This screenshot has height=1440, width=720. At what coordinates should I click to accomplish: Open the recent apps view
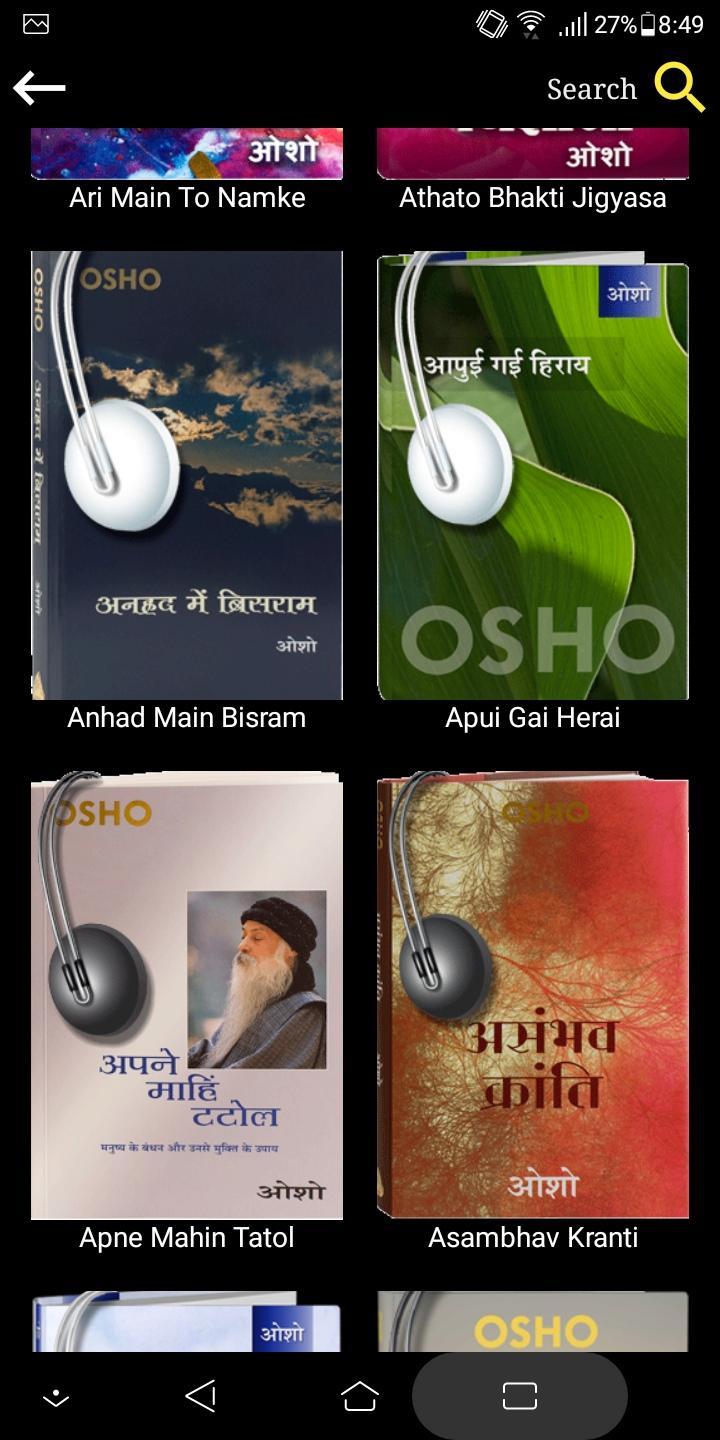pyautogui.click(x=519, y=1396)
